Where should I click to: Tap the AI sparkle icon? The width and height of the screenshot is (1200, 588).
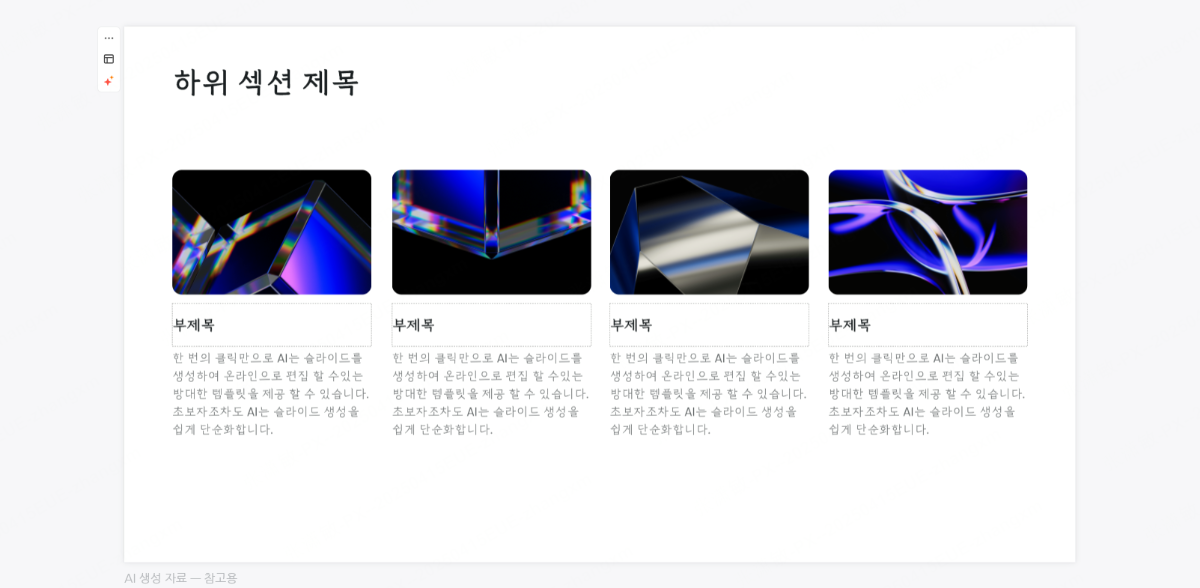pyautogui.click(x=109, y=81)
